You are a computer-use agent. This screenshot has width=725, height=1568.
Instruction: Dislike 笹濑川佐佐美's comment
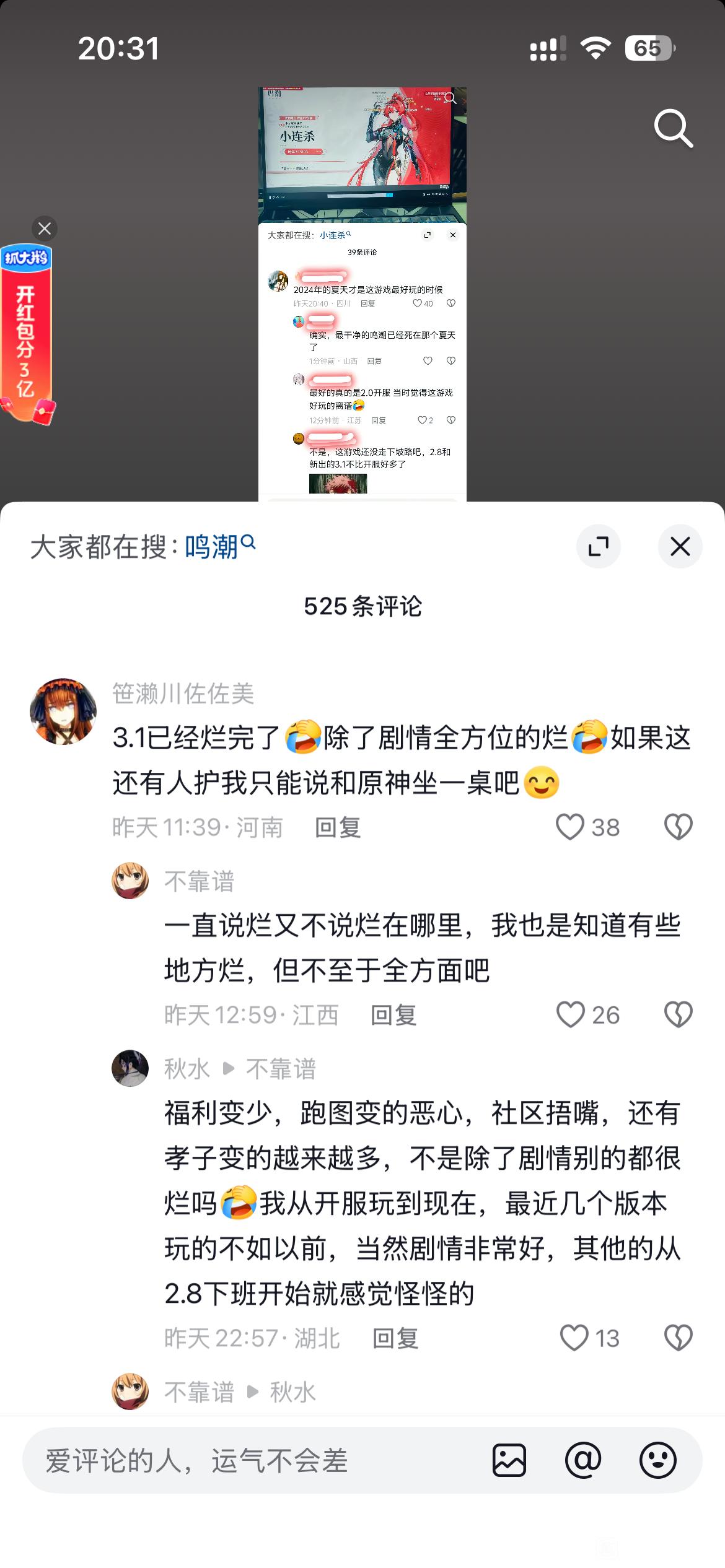(678, 827)
